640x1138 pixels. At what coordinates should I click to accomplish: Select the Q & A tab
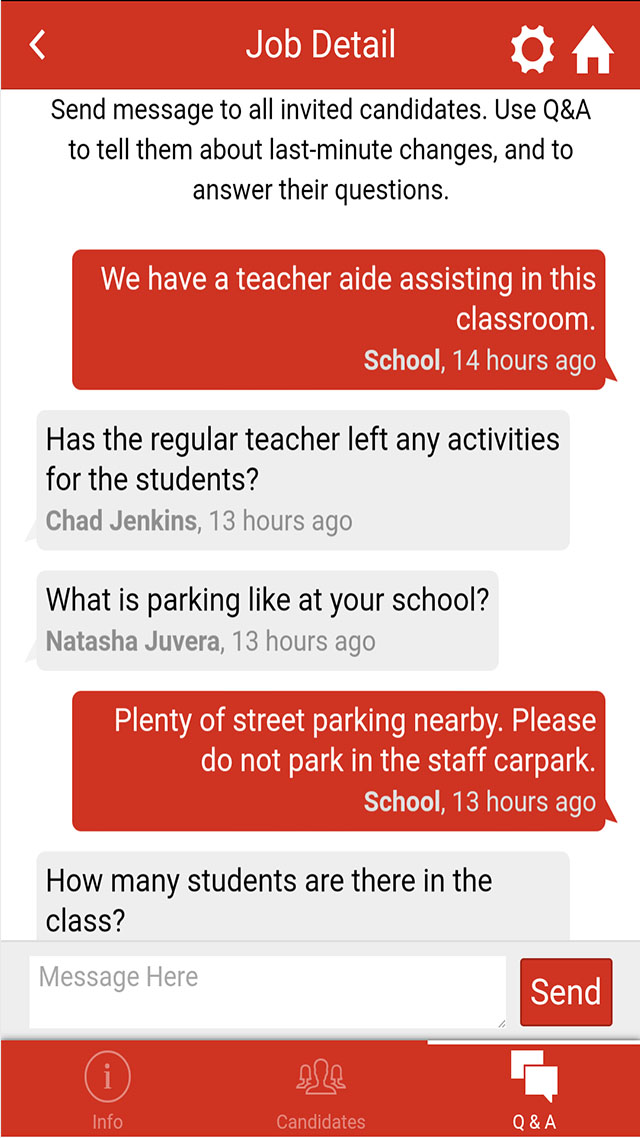534,1090
